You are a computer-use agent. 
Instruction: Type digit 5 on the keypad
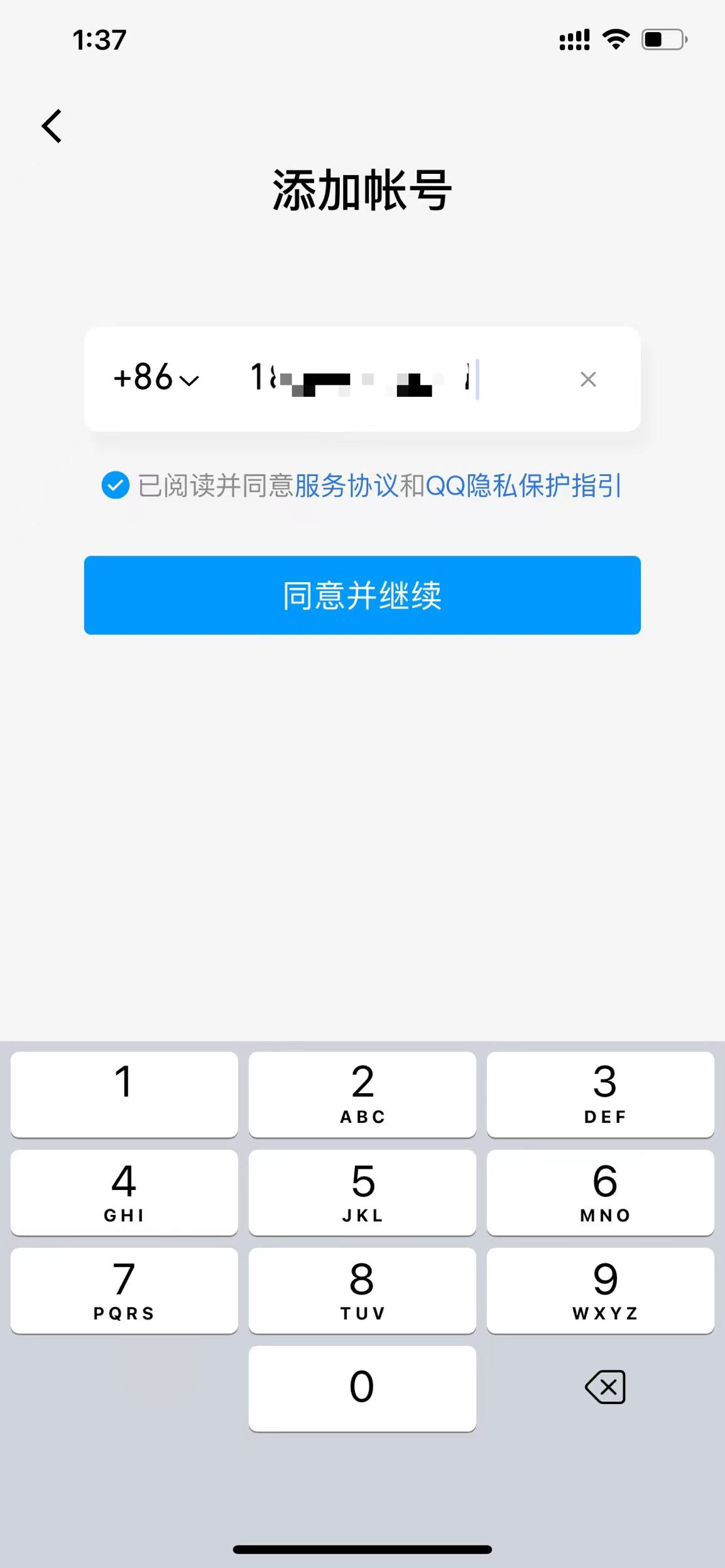(362, 1192)
